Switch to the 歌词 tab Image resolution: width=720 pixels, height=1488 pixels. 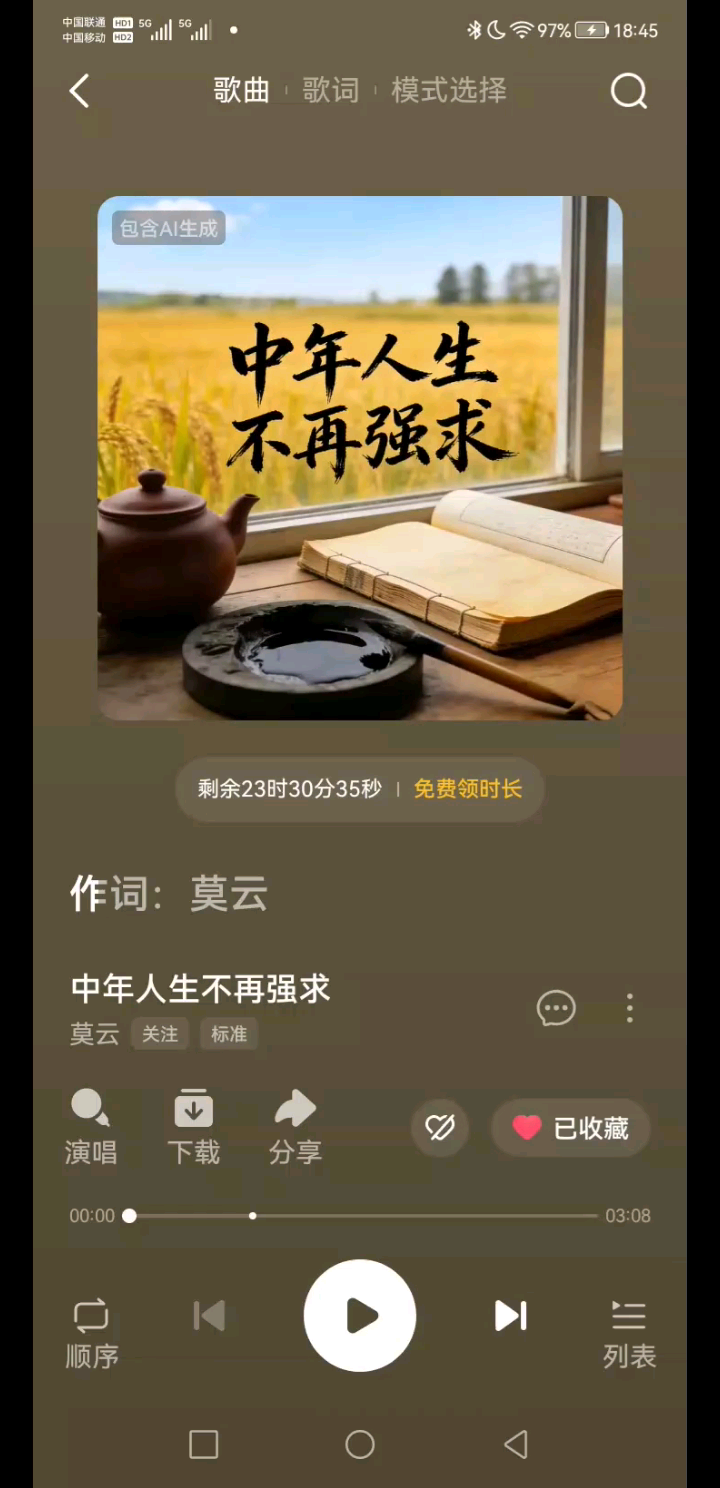[x=330, y=90]
